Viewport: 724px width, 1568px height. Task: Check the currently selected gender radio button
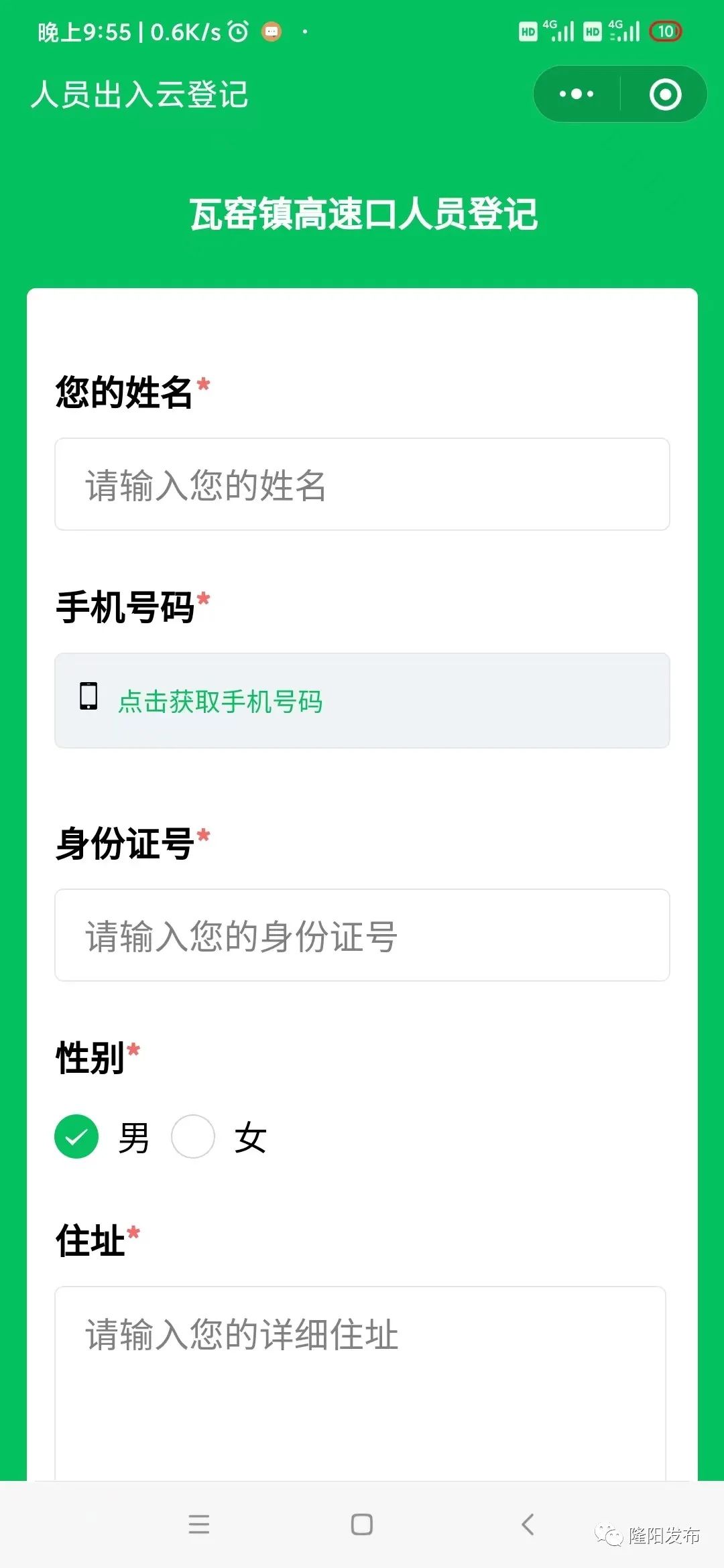[76, 1136]
